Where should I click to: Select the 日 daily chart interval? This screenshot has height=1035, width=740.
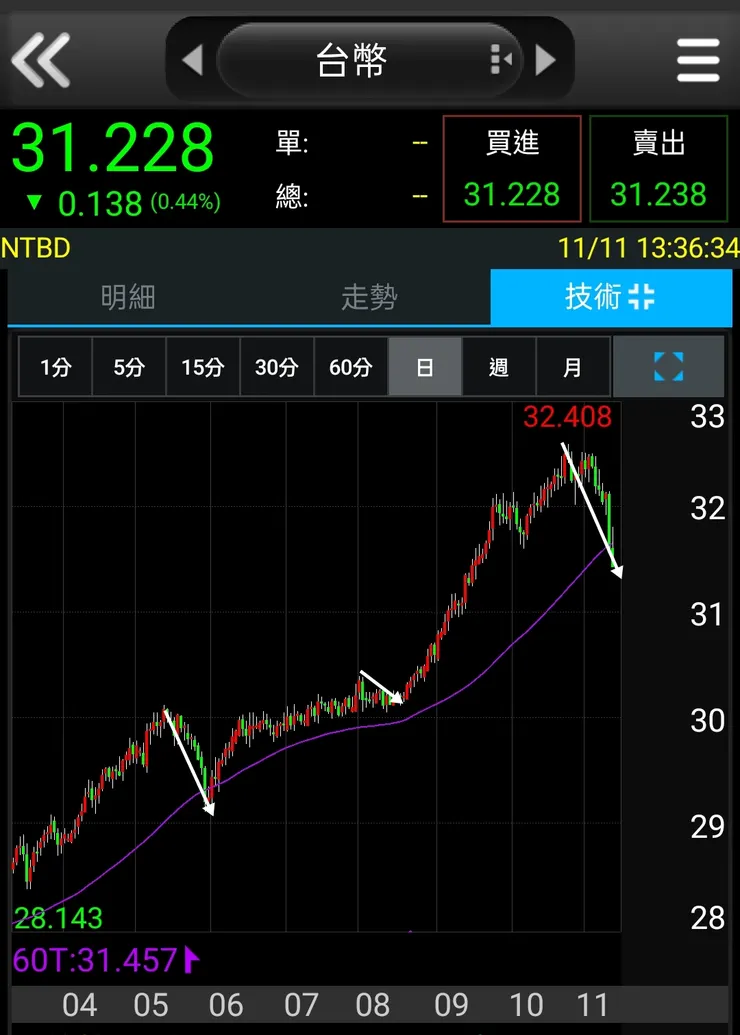click(425, 367)
